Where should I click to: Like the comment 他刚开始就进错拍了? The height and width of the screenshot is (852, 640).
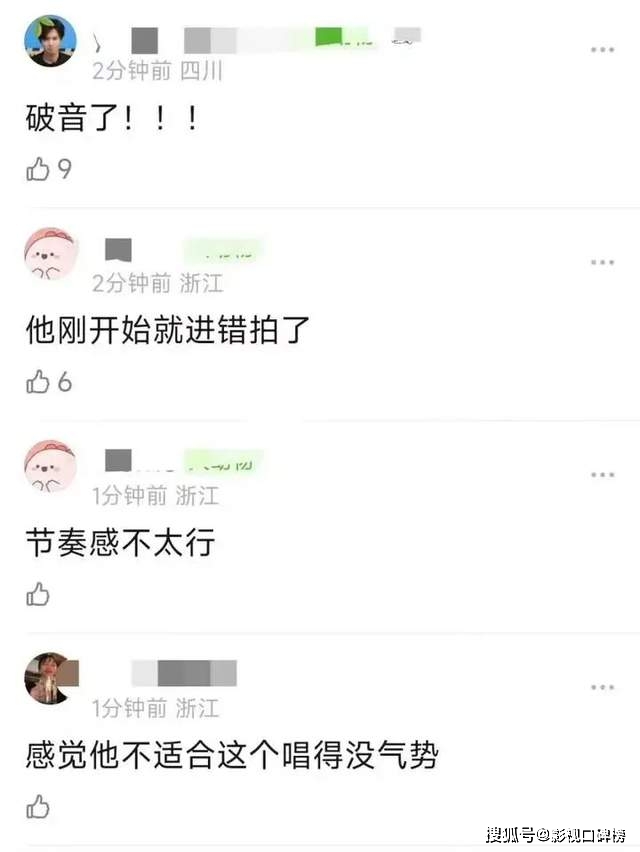pos(38,382)
